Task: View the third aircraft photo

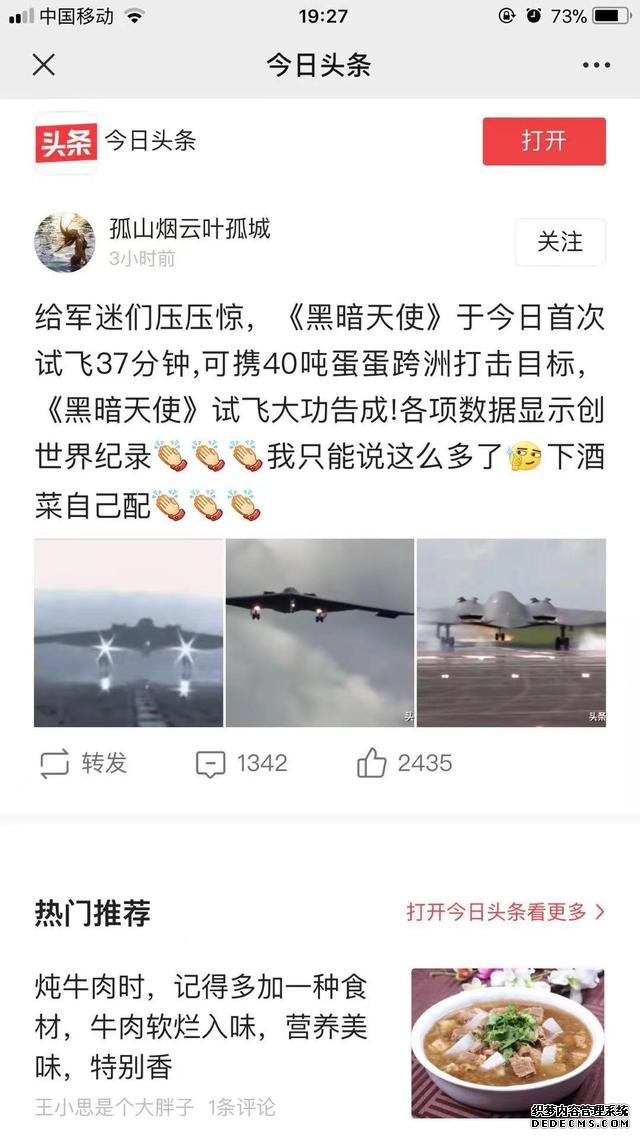Action: click(x=511, y=633)
